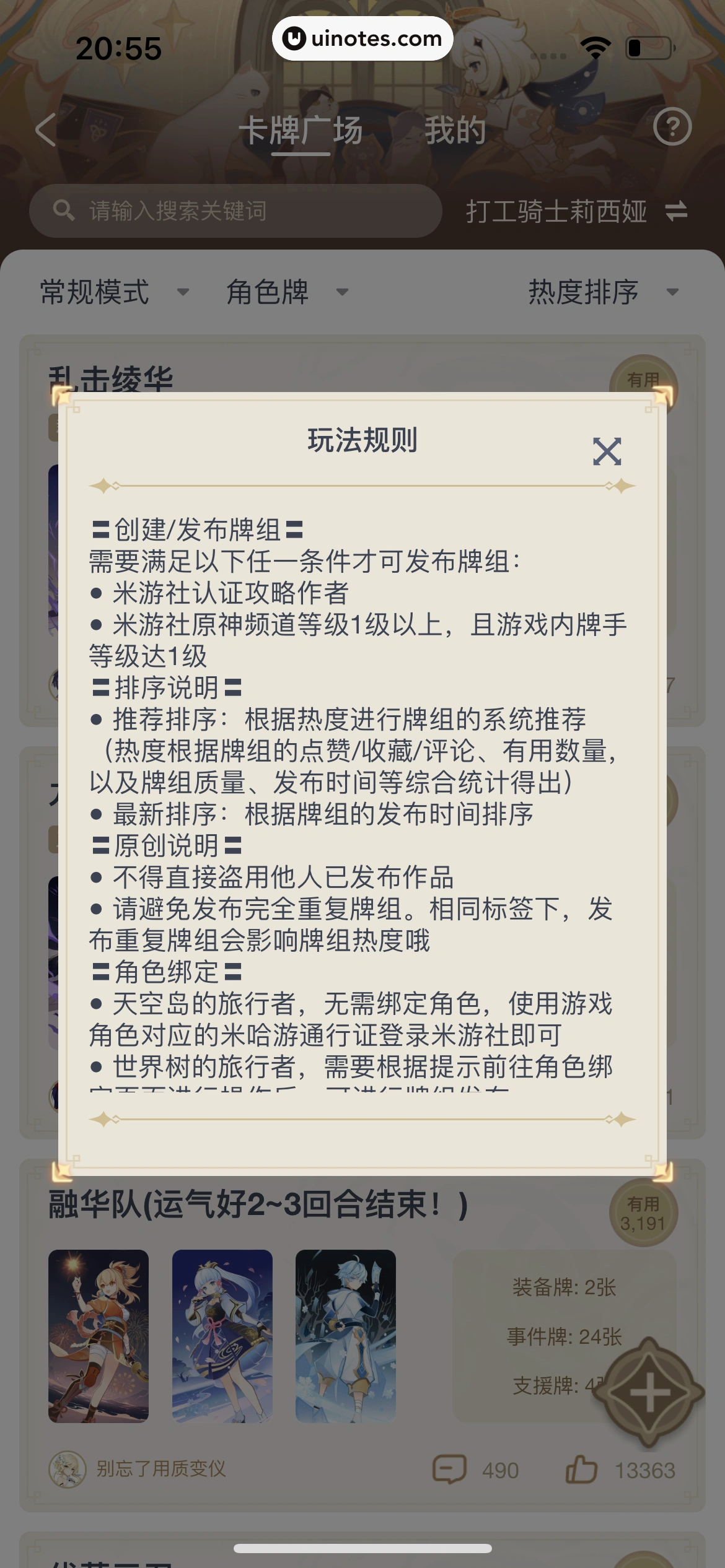Image resolution: width=725 pixels, height=1568 pixels.
Task: Select the 卡牌广场 tab
Action: (301, 131)
